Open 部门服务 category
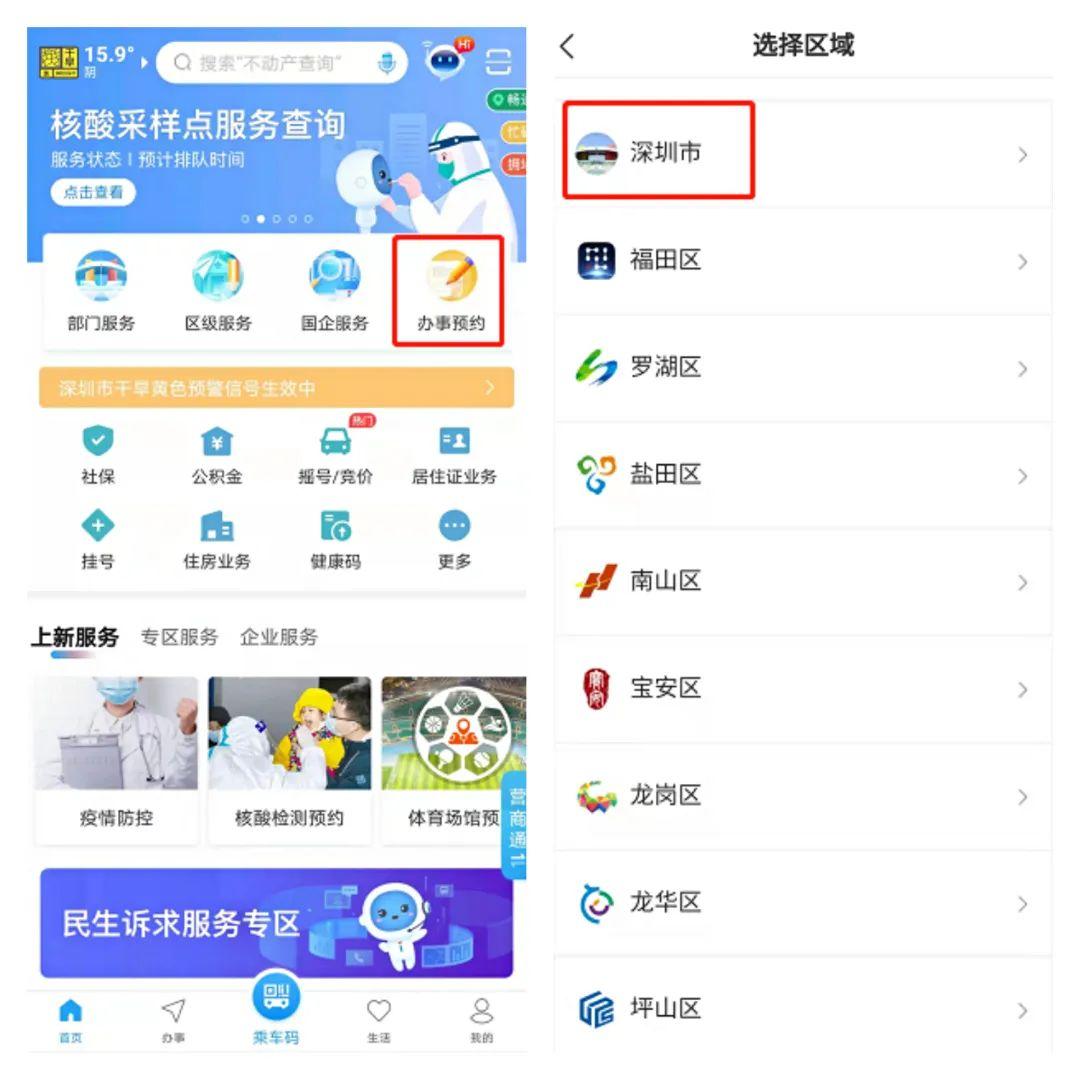This screenshot has height=1080, width=1080. click(x=101, y=291)
